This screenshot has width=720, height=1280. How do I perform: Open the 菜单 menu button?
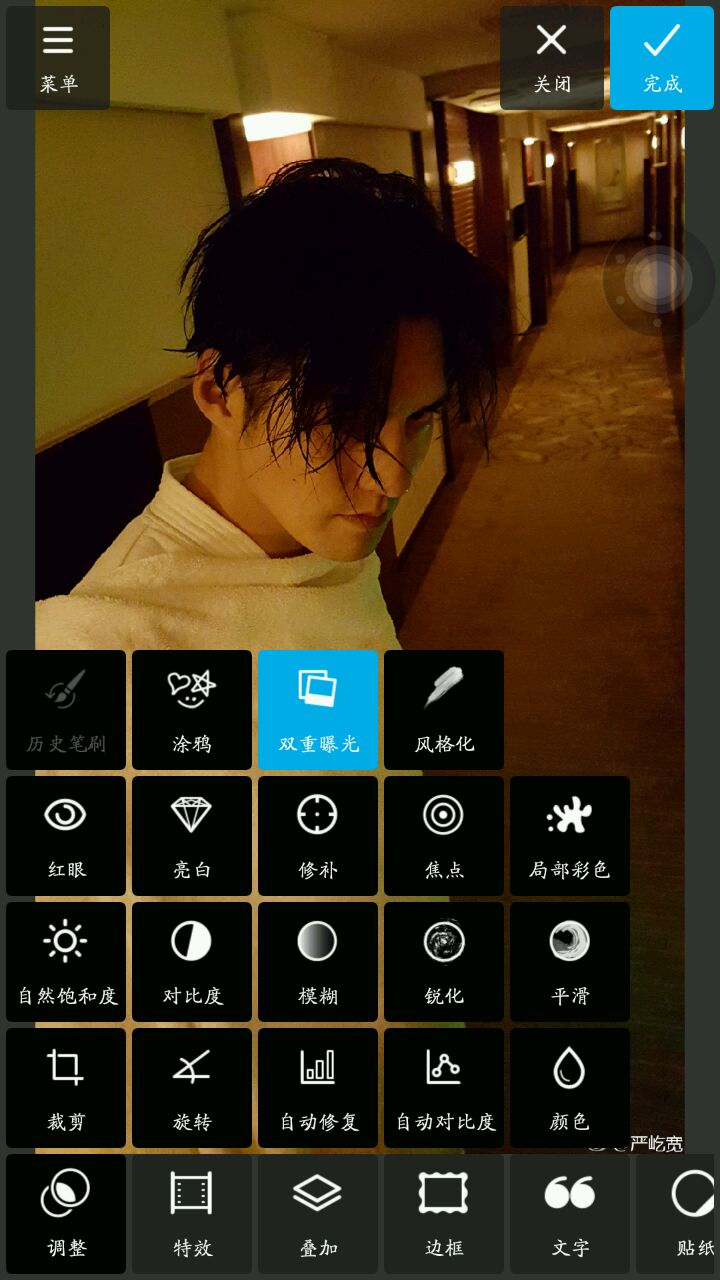(x=58, y=58)
